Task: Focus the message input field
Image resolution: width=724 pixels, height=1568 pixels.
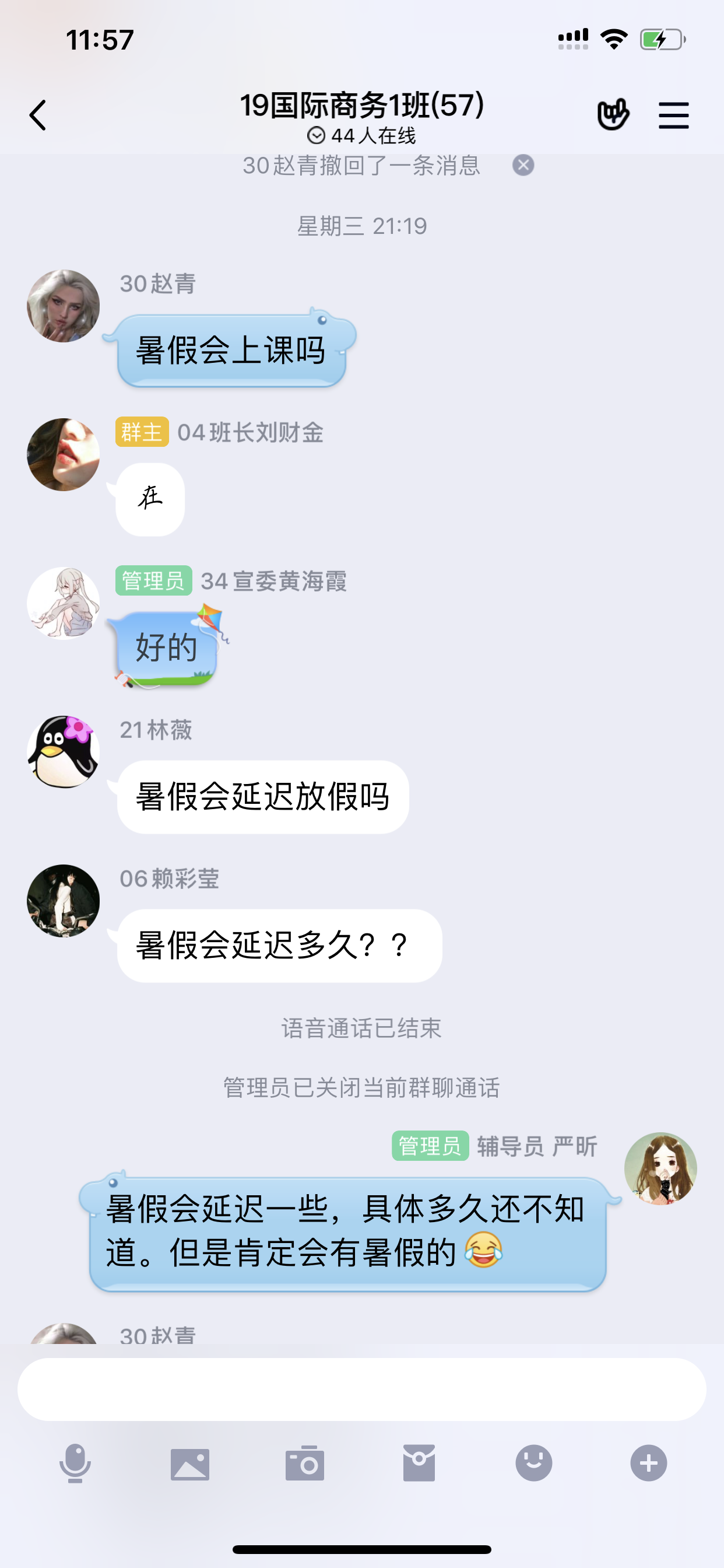Action: [x=361, y=1389]
